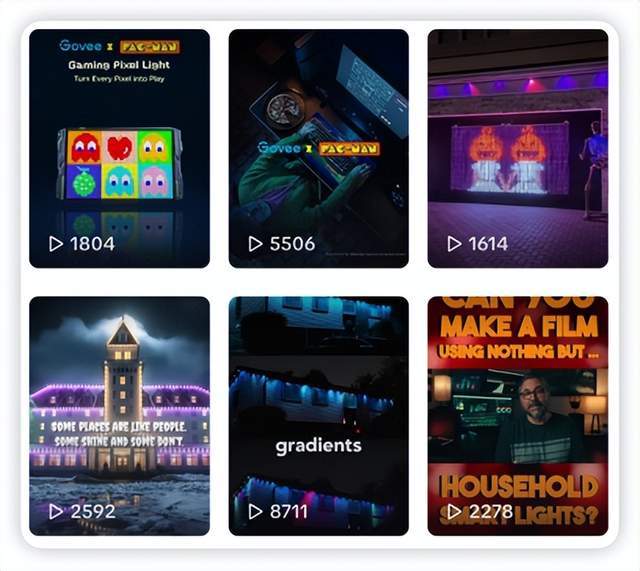Play the 'Can you make a film' video
Screen dimensions: 640x571
pos(517,415)
